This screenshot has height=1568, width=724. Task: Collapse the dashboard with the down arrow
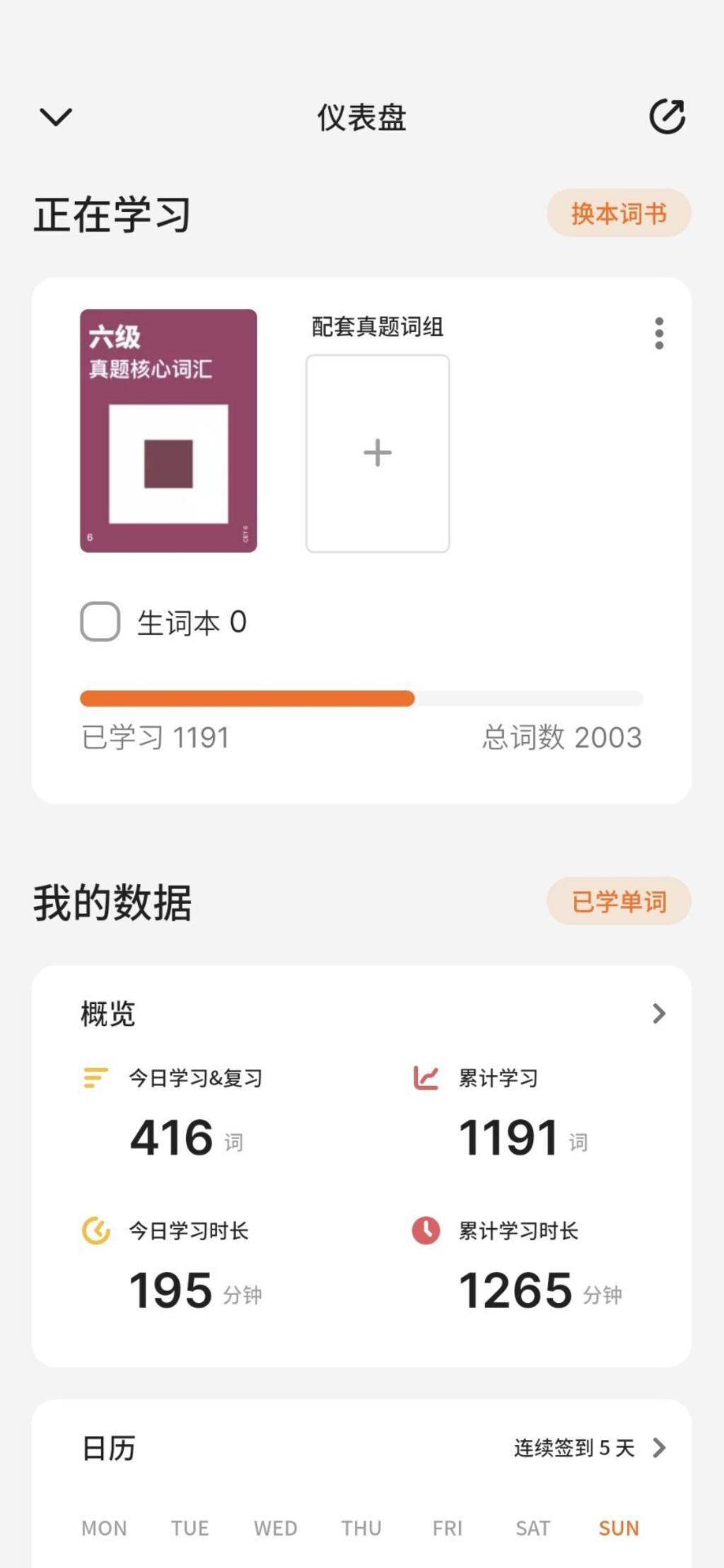click(x=56, y=117)
